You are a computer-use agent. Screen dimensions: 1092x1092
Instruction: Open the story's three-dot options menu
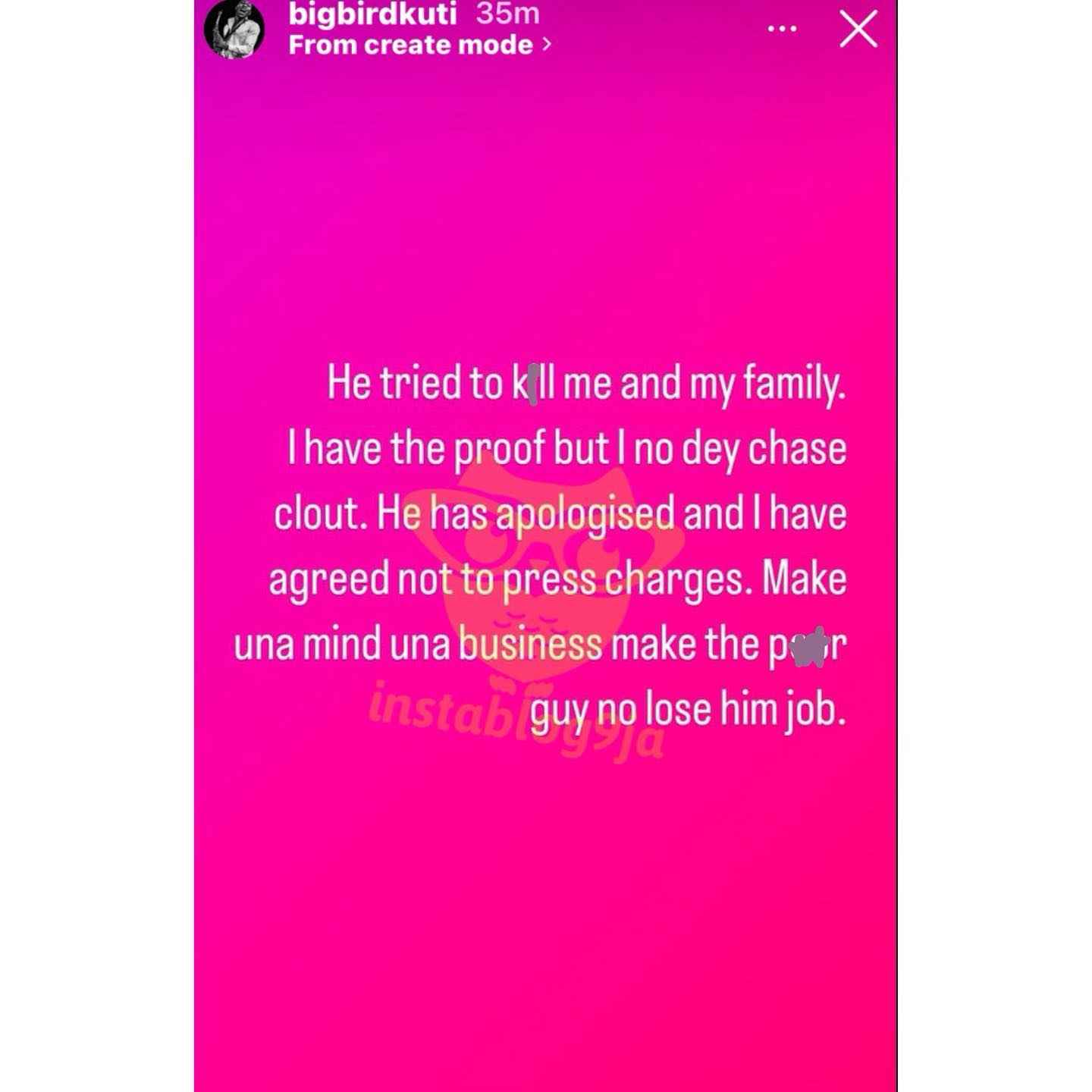tap(782, 29)
